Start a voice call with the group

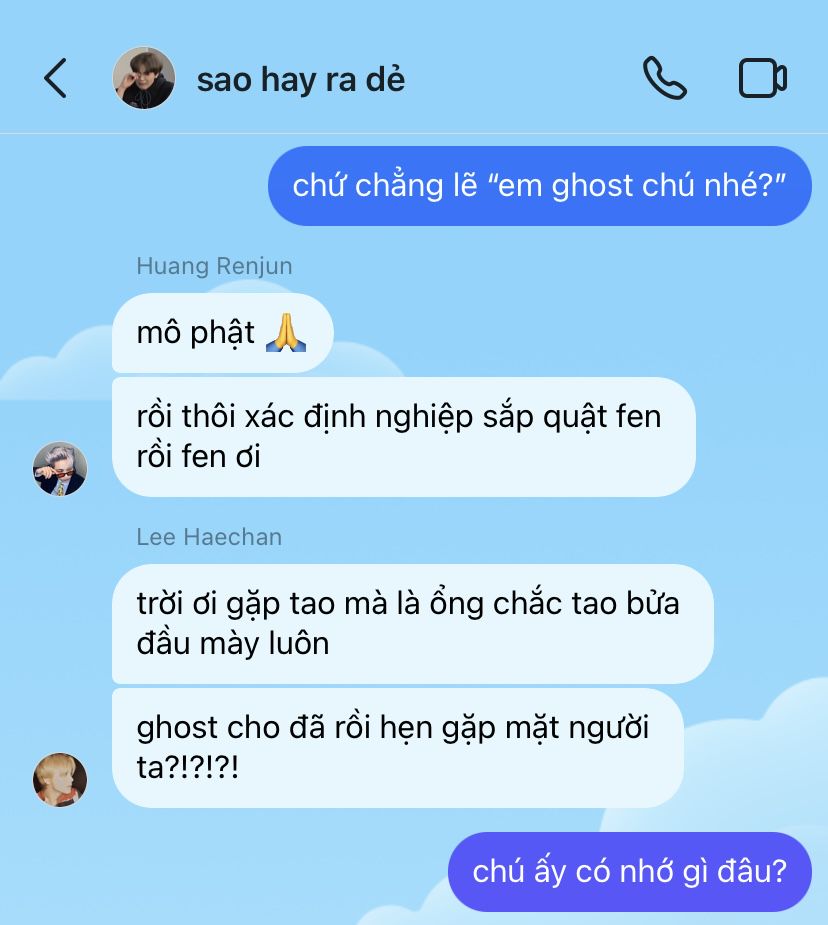click(x=664, y=78)
